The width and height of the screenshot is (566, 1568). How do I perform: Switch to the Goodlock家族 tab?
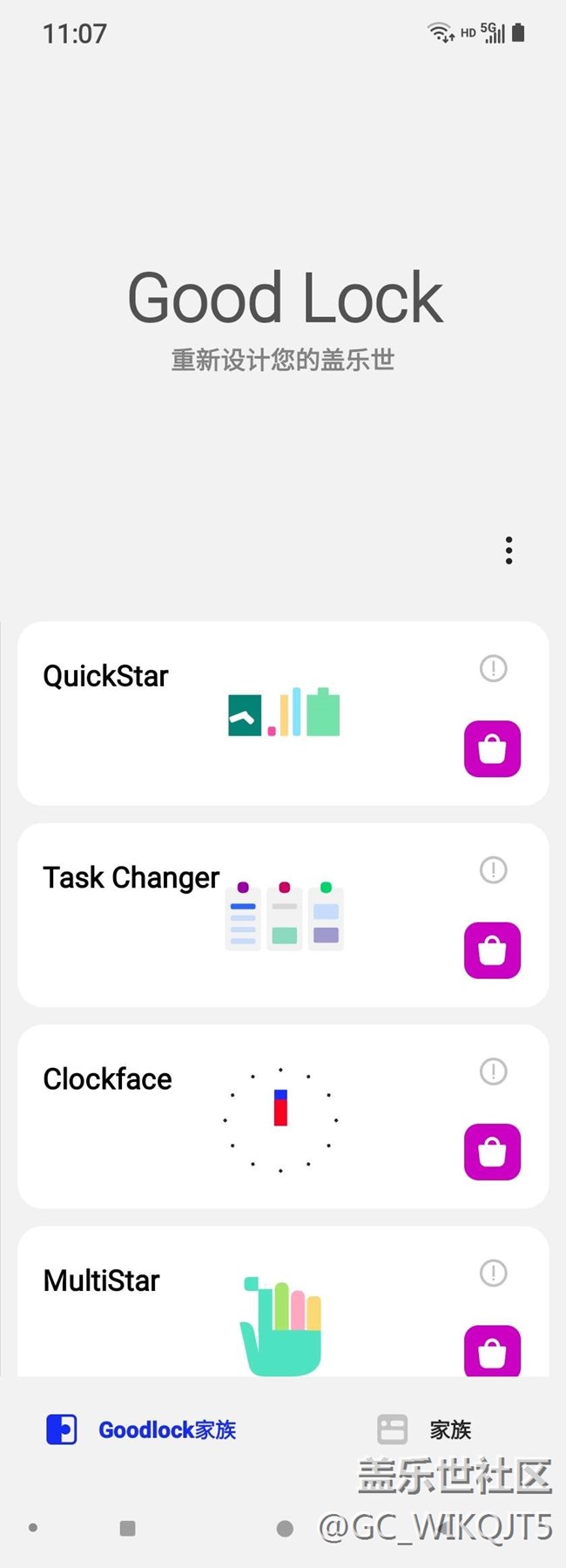click(x=141, y=1429)
